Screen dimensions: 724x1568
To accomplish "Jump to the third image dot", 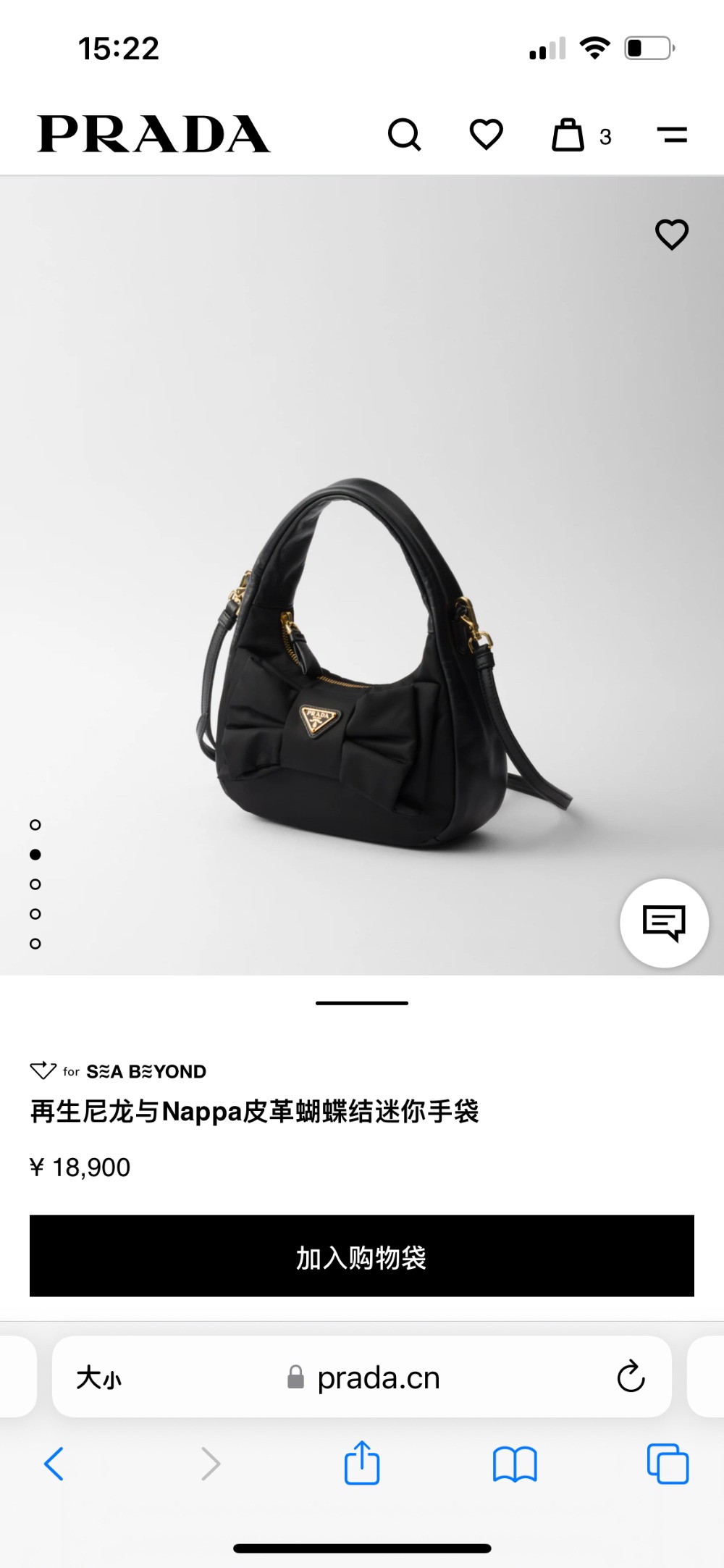I will pyautogui.click(x=35, y=884).
